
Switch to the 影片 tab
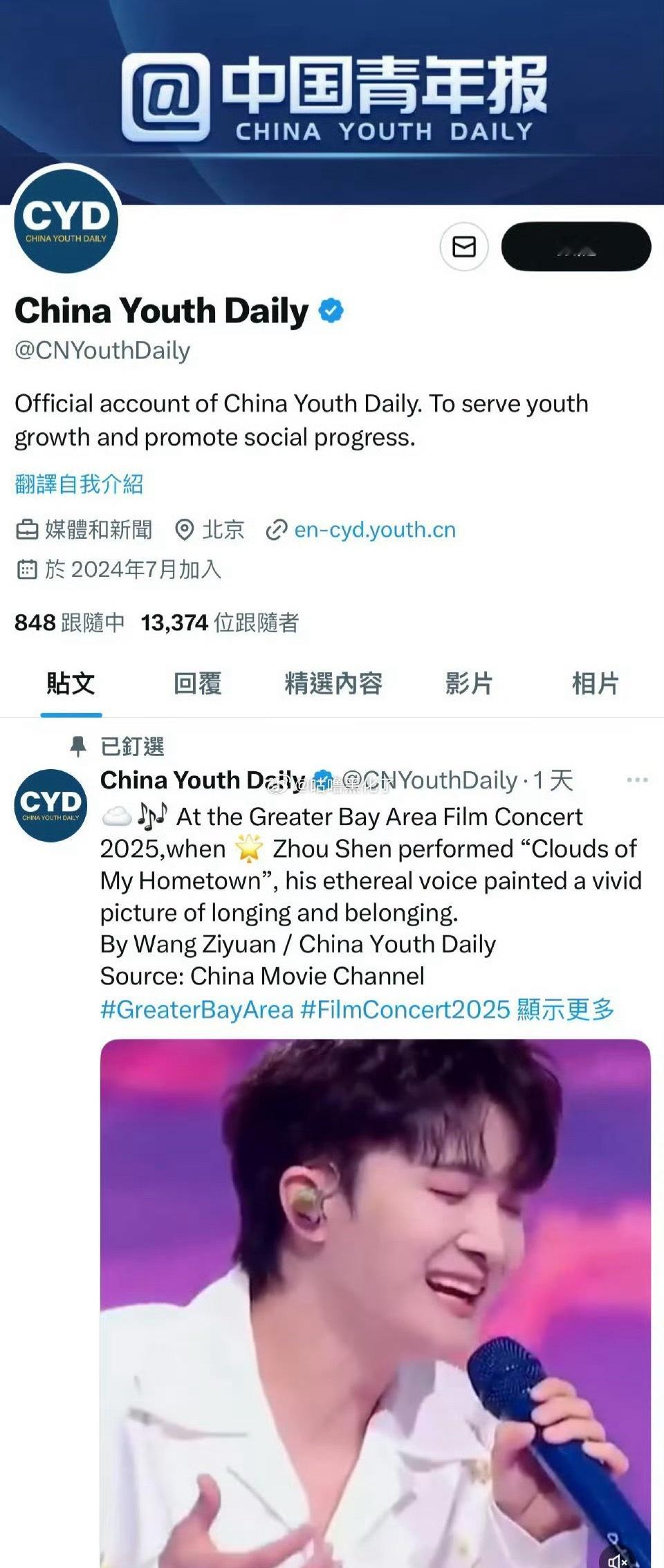coord(468,683)
